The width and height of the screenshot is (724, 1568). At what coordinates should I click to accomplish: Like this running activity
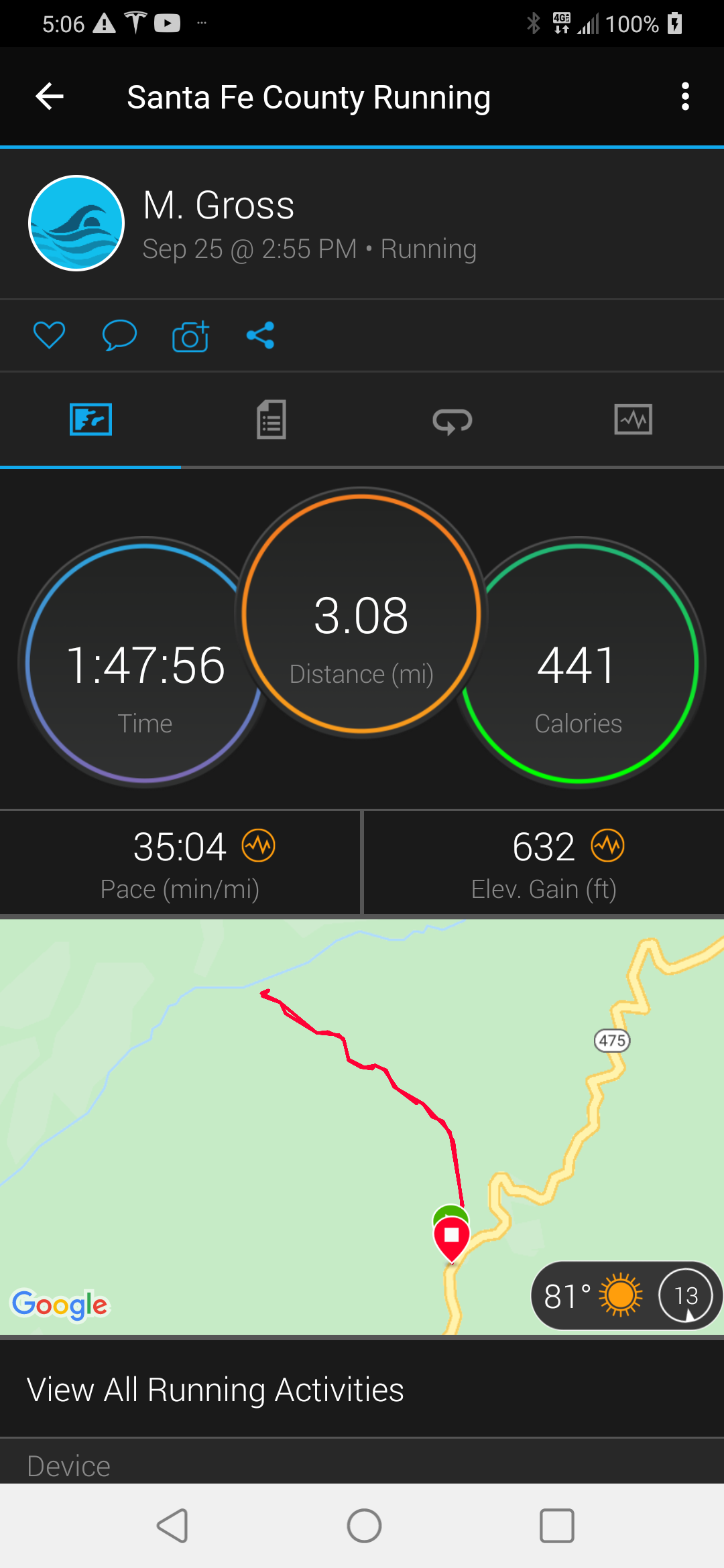point(49,335)
